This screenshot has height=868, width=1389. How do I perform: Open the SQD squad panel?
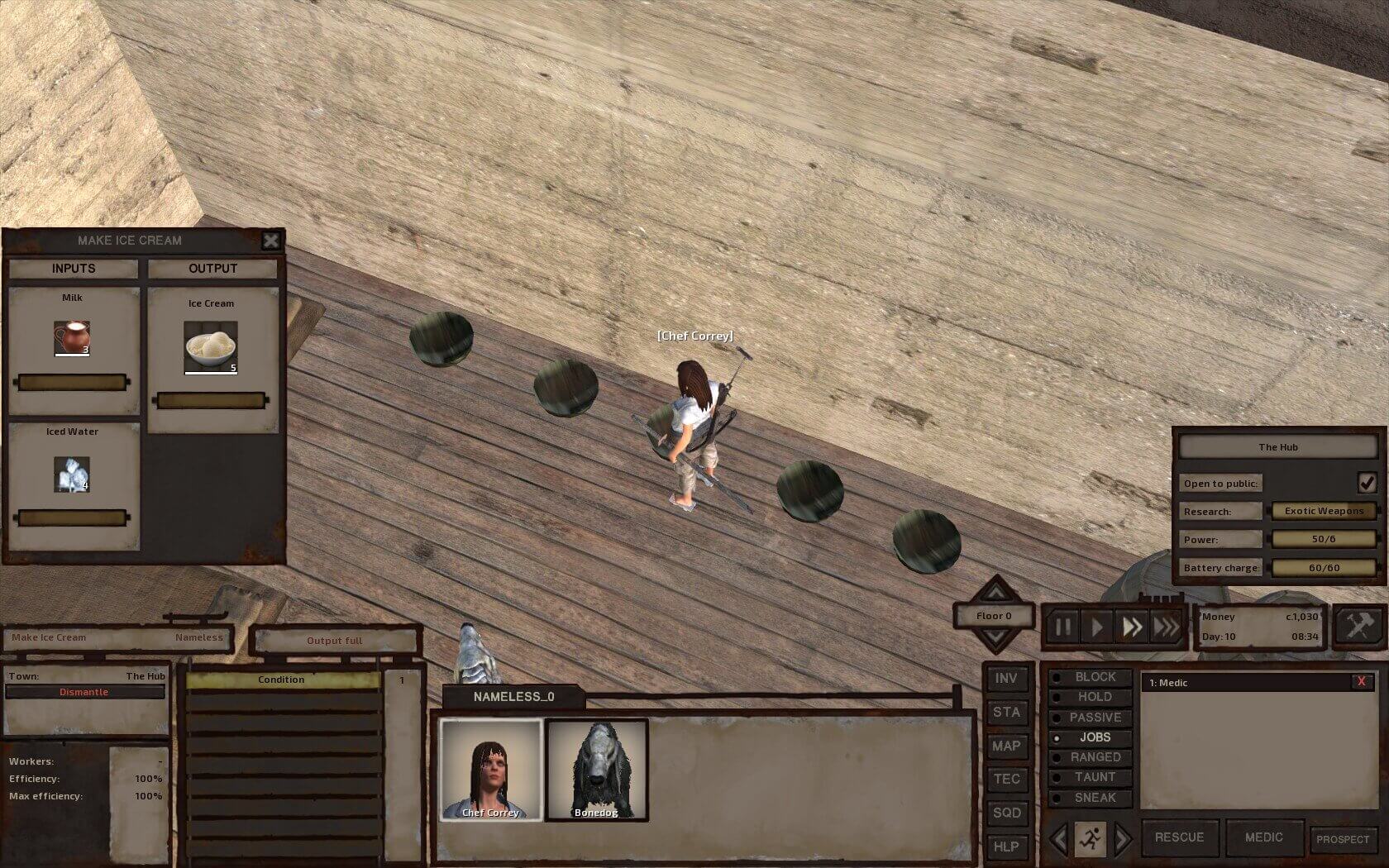tap(1005, 813)
